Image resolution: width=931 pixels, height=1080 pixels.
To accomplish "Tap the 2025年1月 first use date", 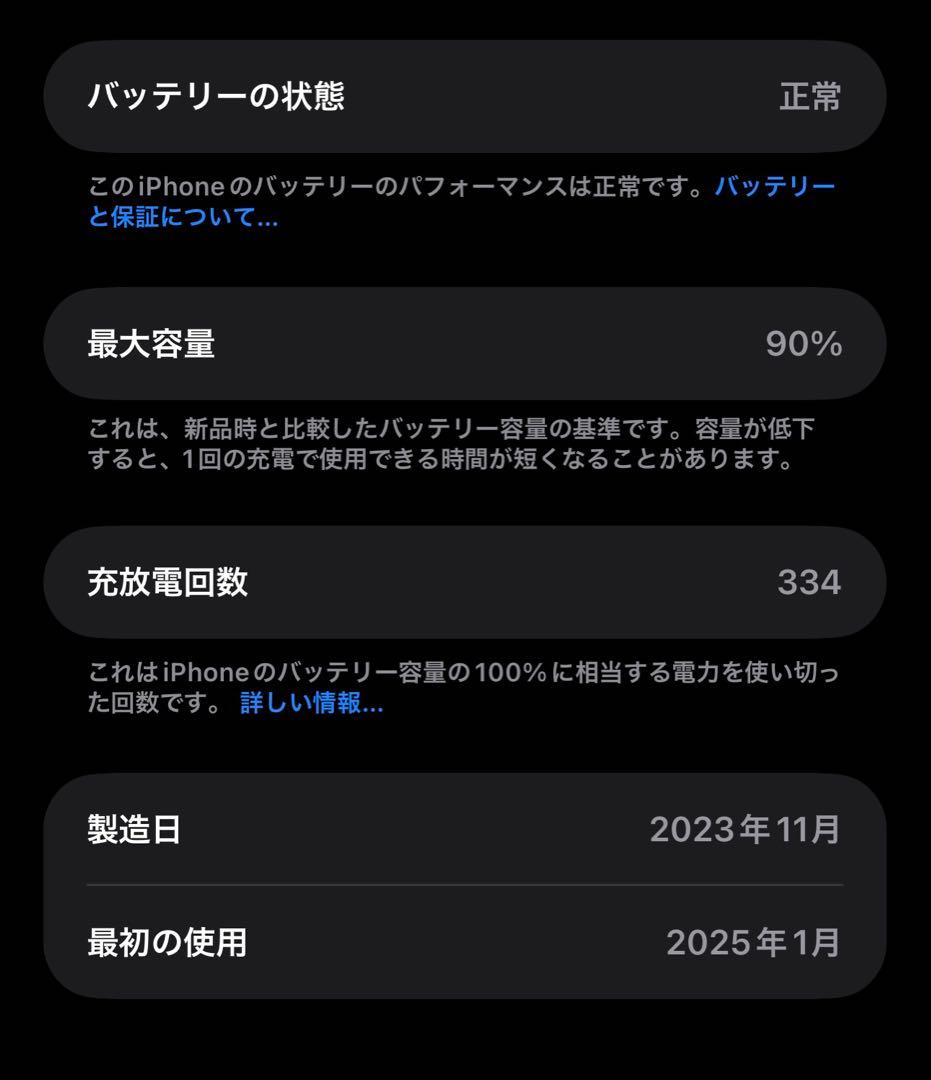I will pos(755,942).
